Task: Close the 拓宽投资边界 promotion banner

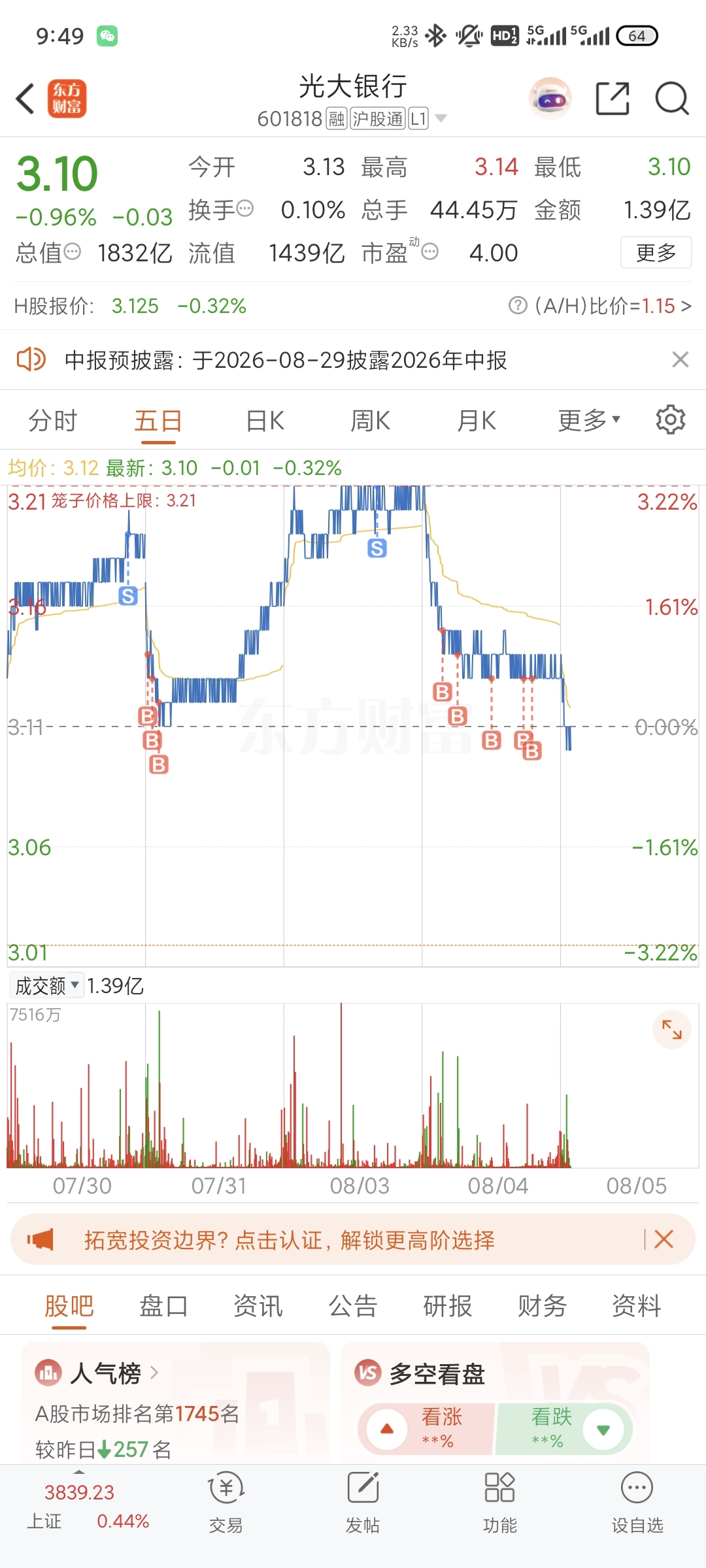Action: 664,1239
